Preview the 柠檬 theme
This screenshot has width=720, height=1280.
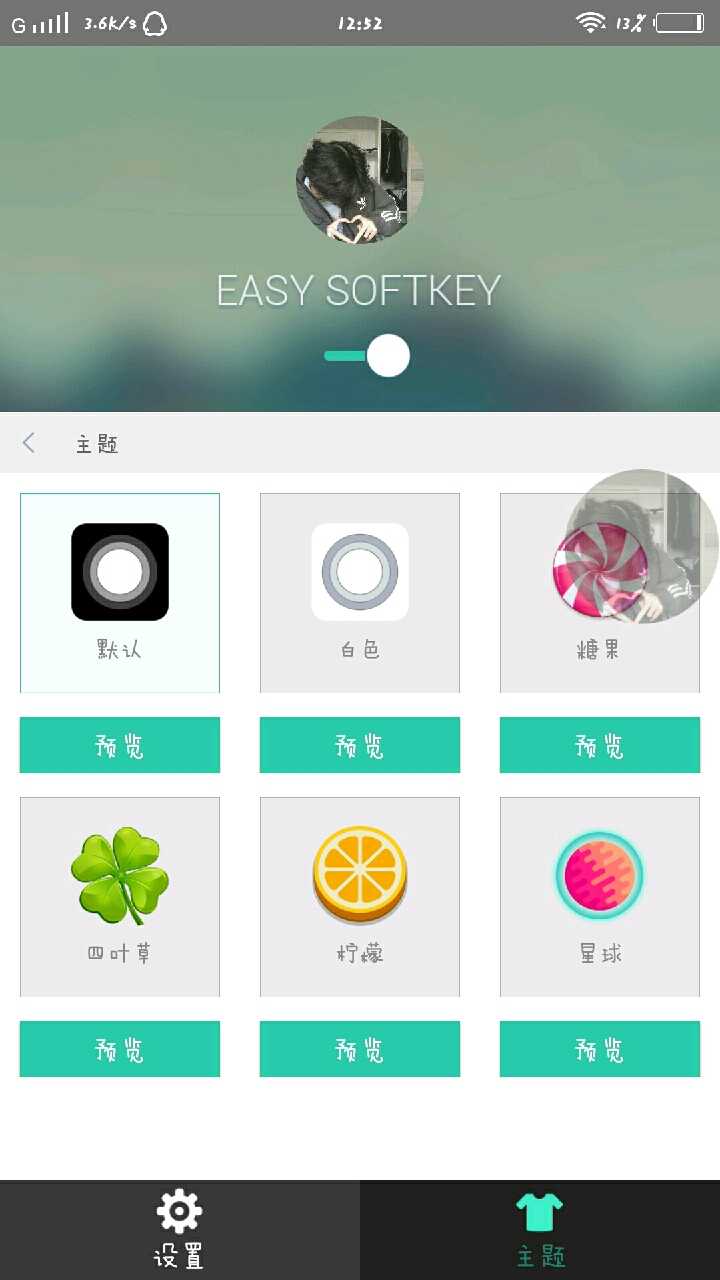pyautogui.click(x=360, y=1049)
